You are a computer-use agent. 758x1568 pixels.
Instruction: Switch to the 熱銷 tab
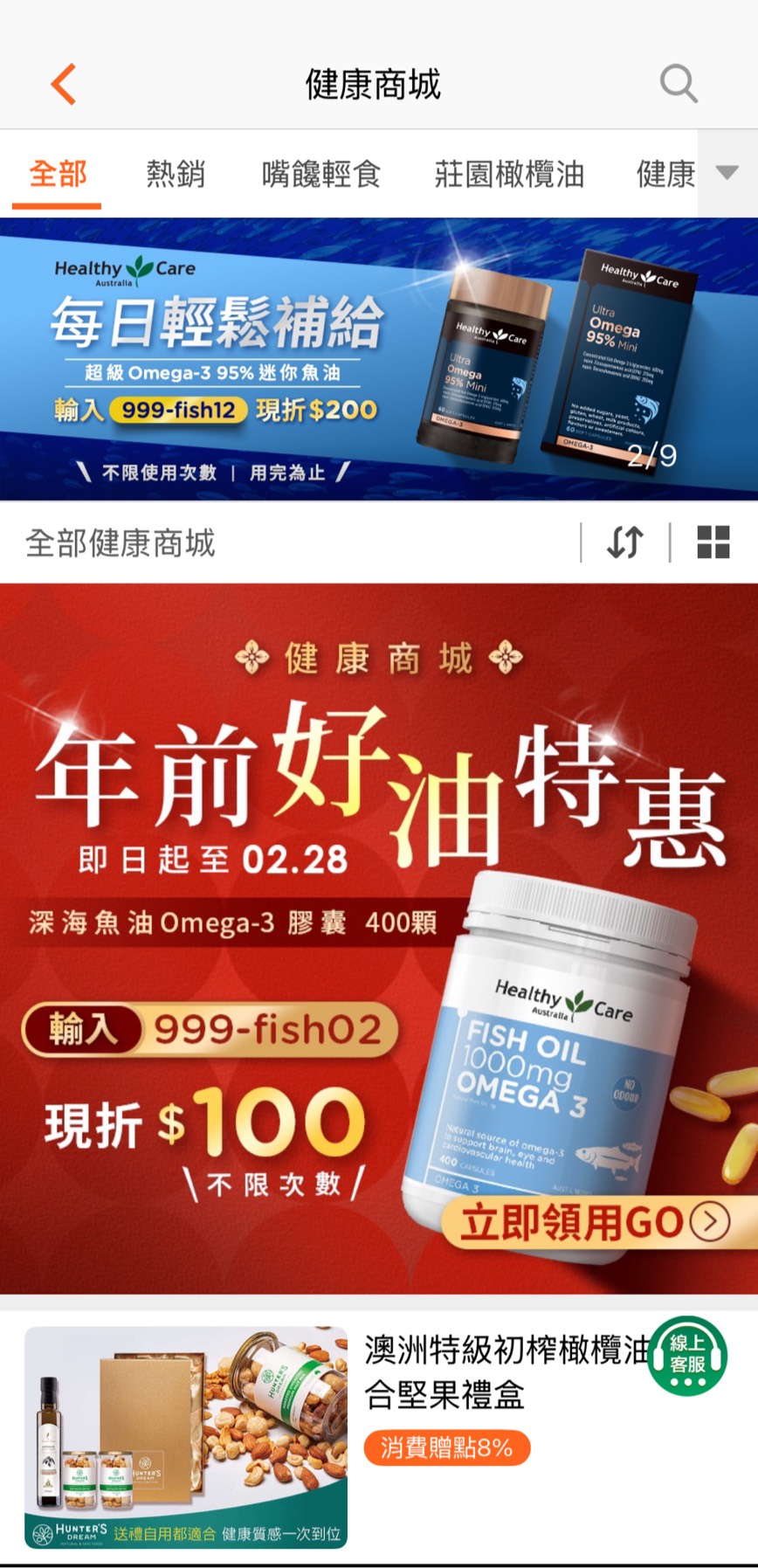point(176,174)
